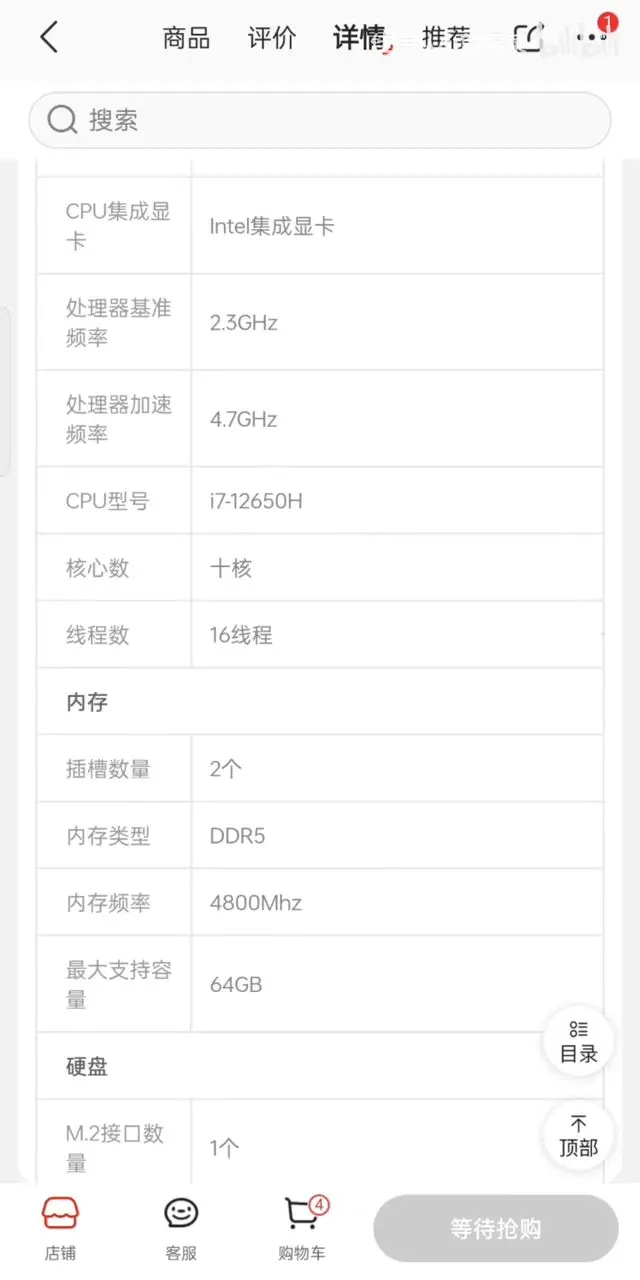Viewport: 640px width, 1280px height.
Task: Contact 客服 customer service
Action: pos(181,1229)
